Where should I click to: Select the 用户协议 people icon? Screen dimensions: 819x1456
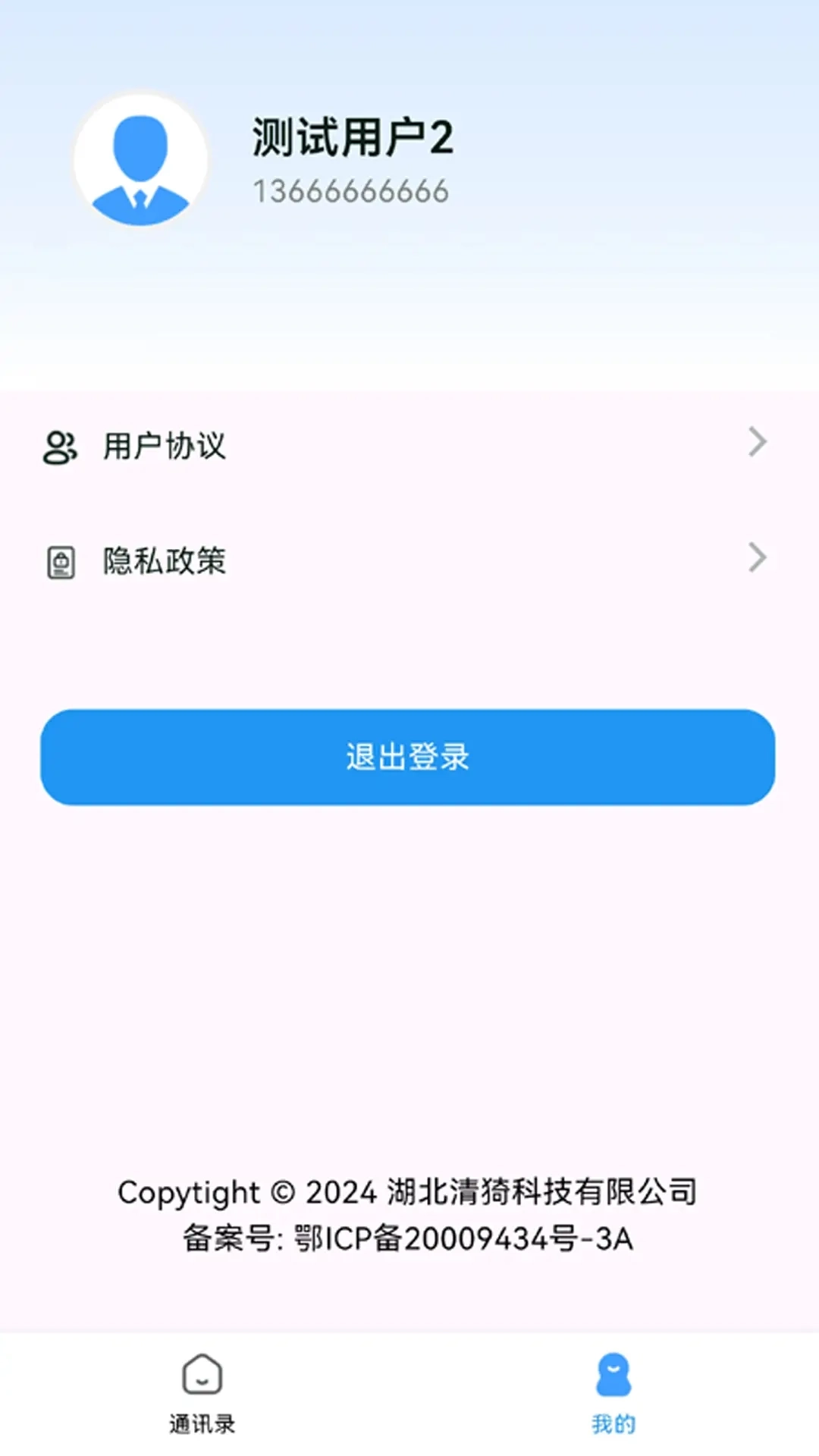point(60,447)
